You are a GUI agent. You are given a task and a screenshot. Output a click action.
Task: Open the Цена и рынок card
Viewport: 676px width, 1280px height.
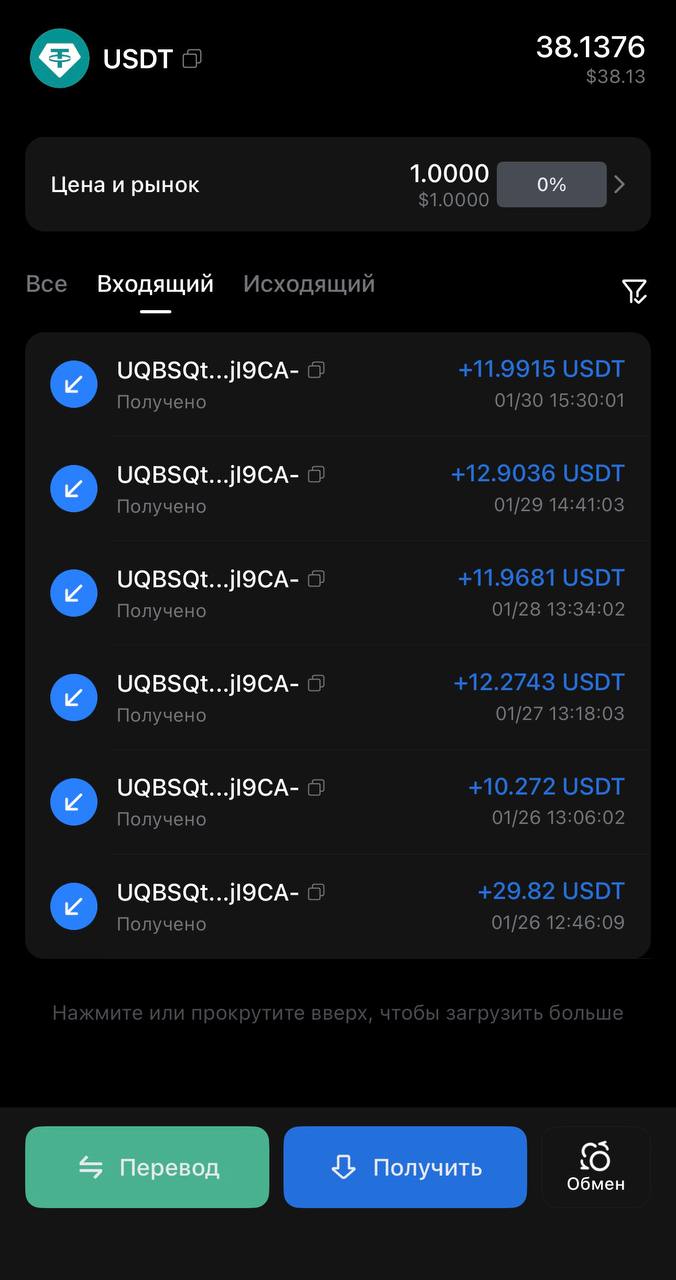pyautogui.click(x=338, y=185)
